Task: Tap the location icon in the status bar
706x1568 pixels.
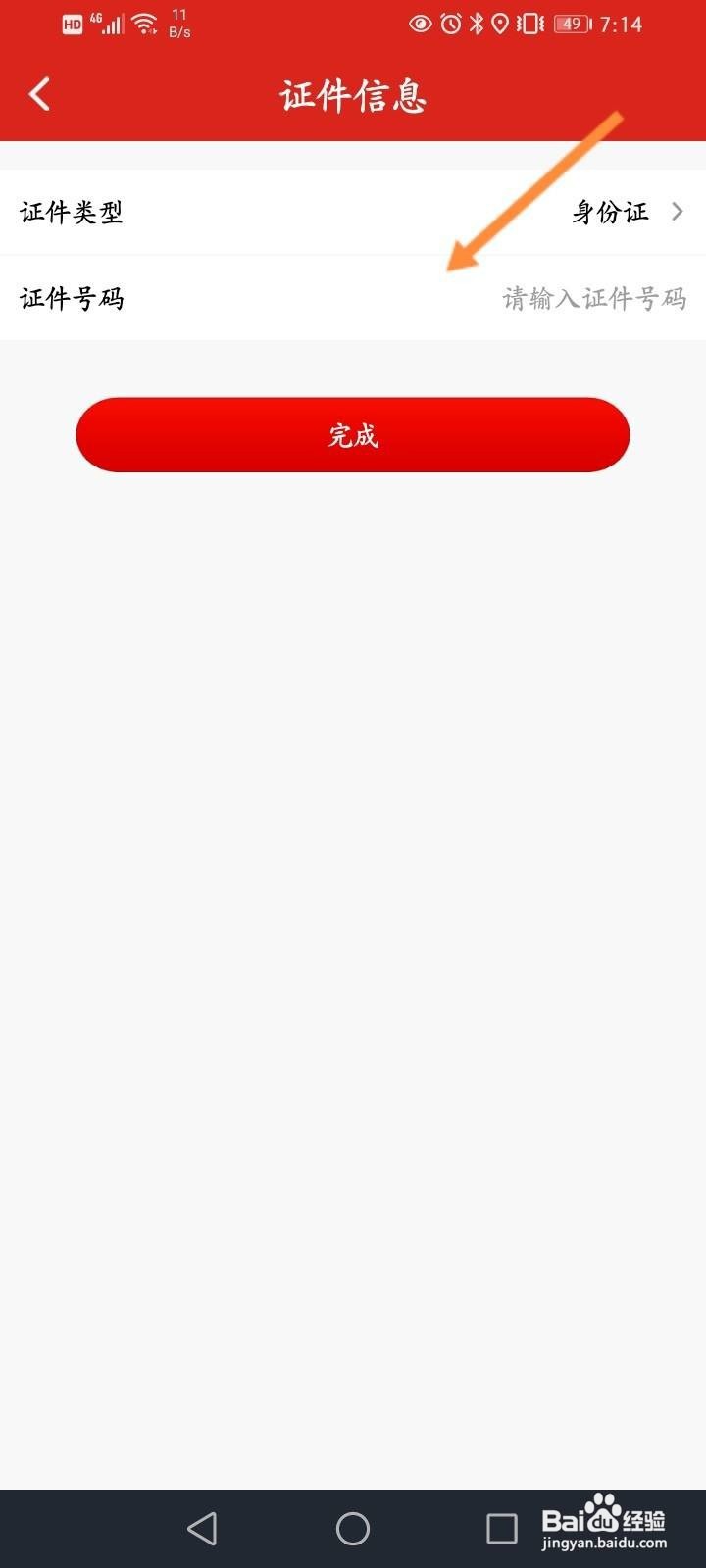Action: pyautogui.click(x=499, y=24)
